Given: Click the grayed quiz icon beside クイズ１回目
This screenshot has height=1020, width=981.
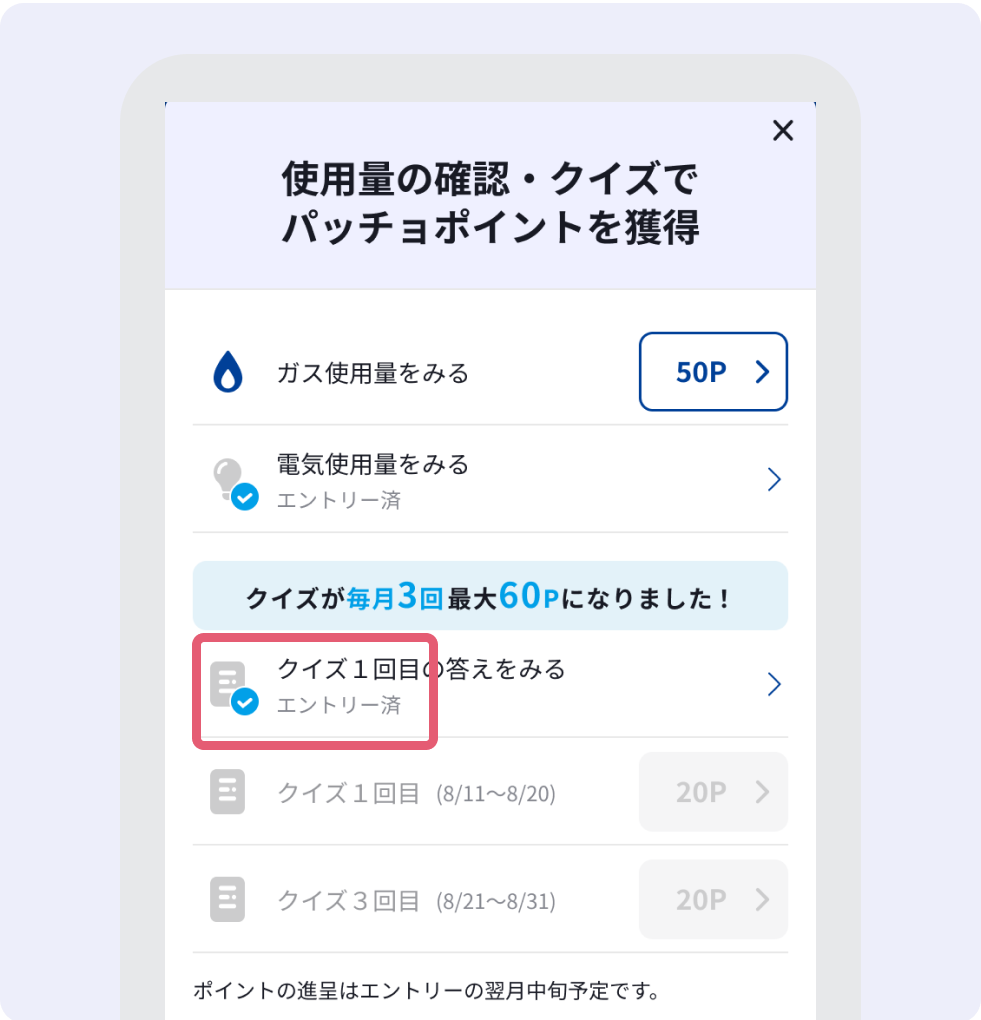Looking at the screenshot, I should [x=229, y=792].
